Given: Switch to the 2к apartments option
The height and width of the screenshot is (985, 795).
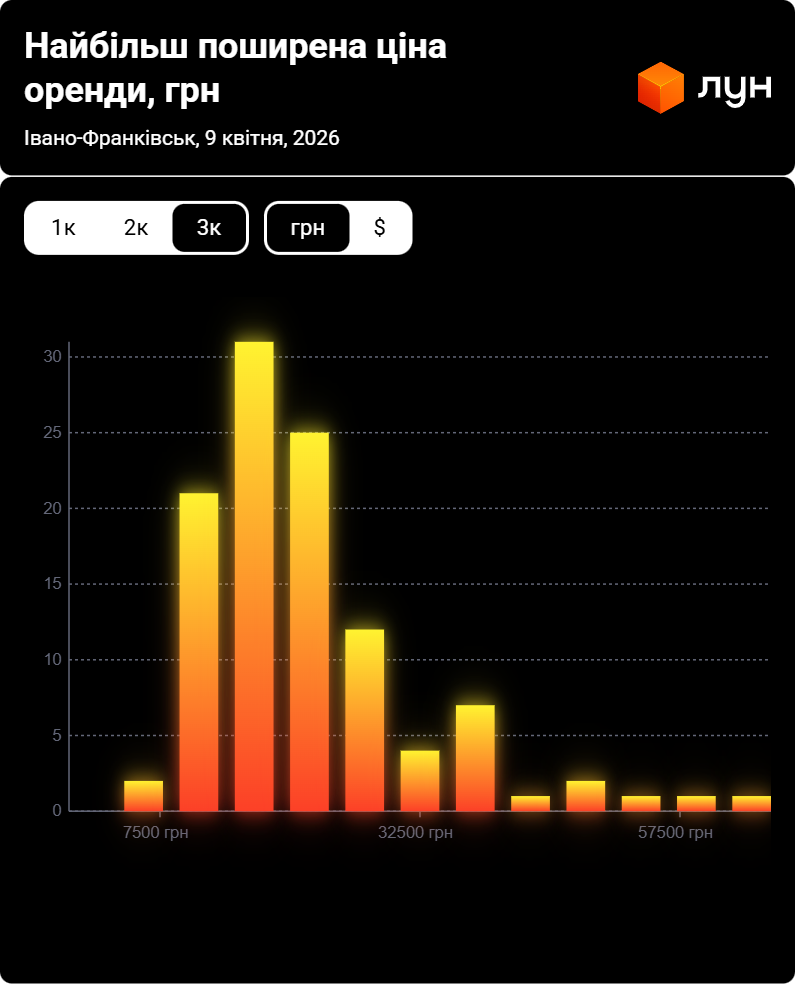Looking at the screenshot, I should (x=136, y=228).
